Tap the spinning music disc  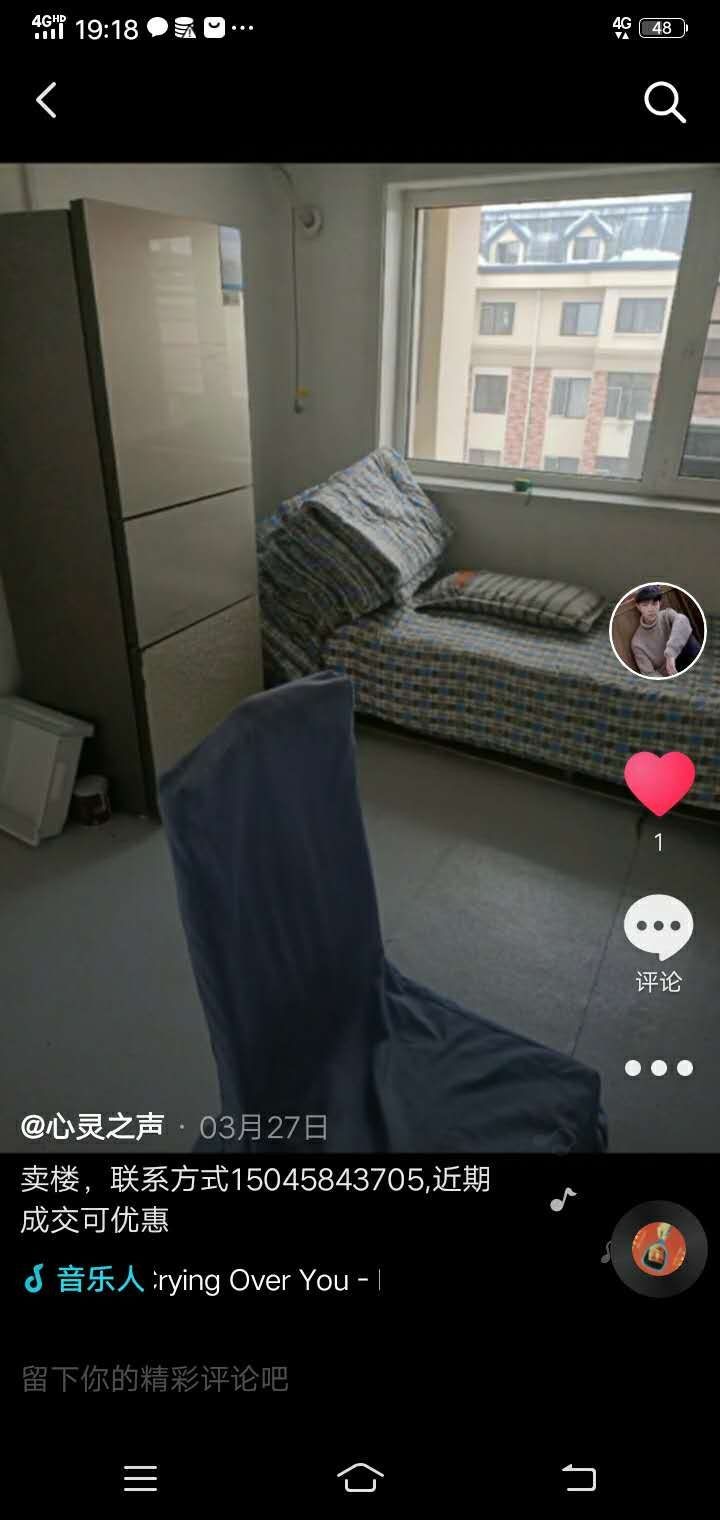(x=659, y=1249)
